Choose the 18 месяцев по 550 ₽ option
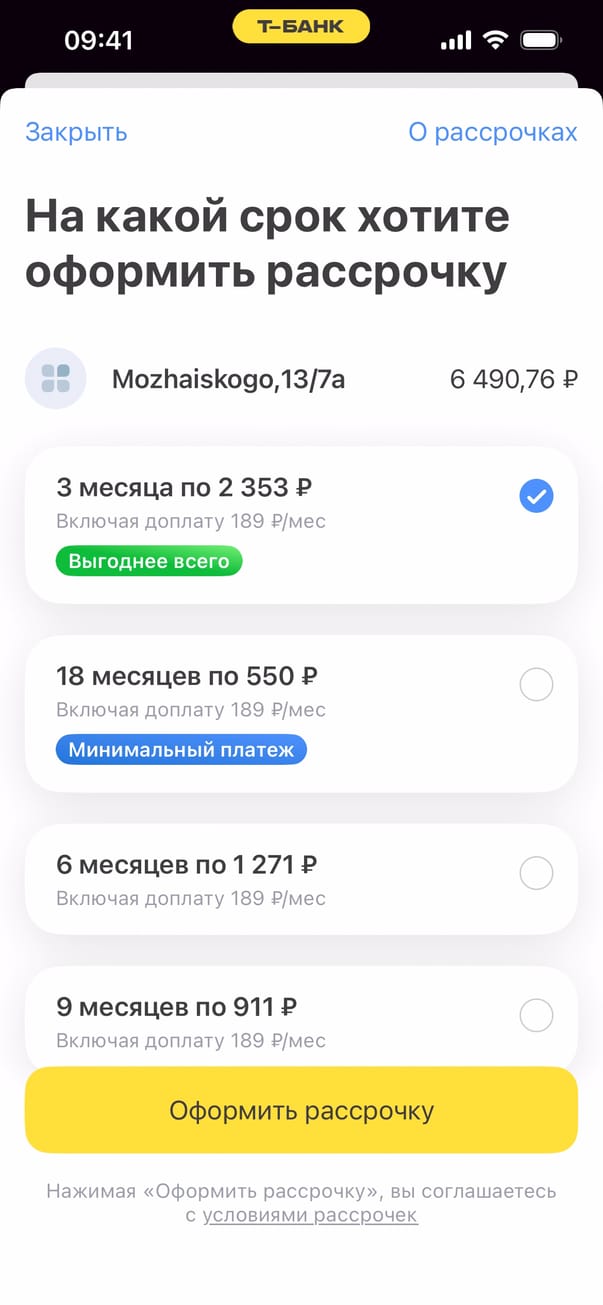This screenshot has height=1305, width=603. pyautogui.click(x=300, y=712)
